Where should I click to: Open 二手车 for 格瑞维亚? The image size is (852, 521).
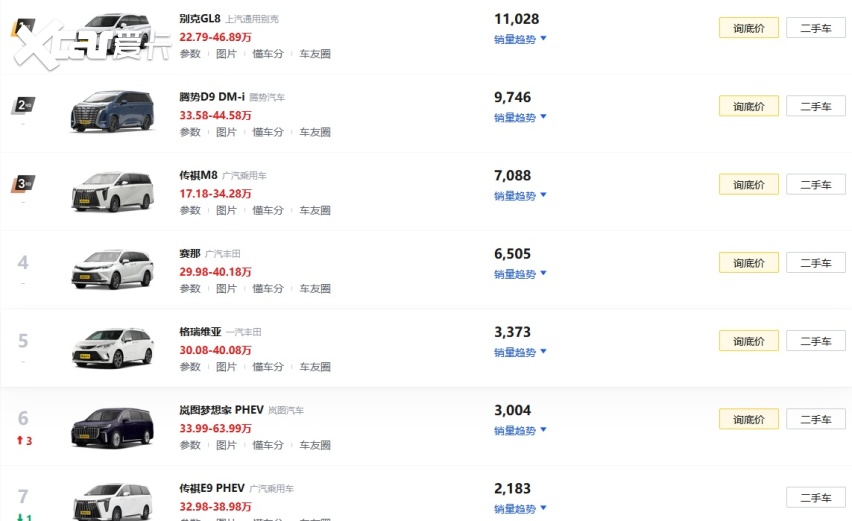click(x=815, y=341)
